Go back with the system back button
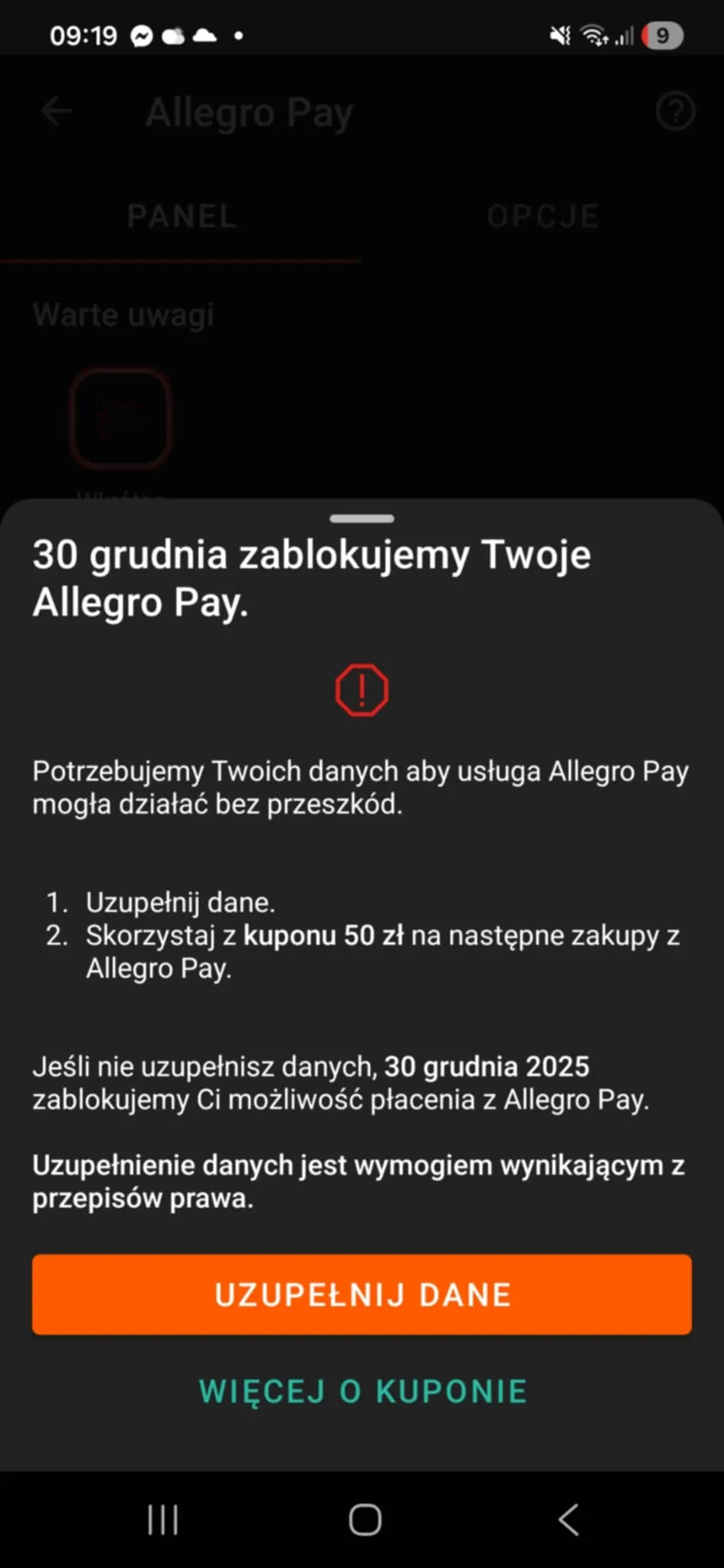724x1568 pixels. [x=568, y=1520]
